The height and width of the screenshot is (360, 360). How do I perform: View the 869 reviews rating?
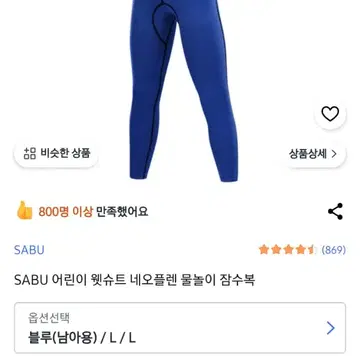point(302,250)
